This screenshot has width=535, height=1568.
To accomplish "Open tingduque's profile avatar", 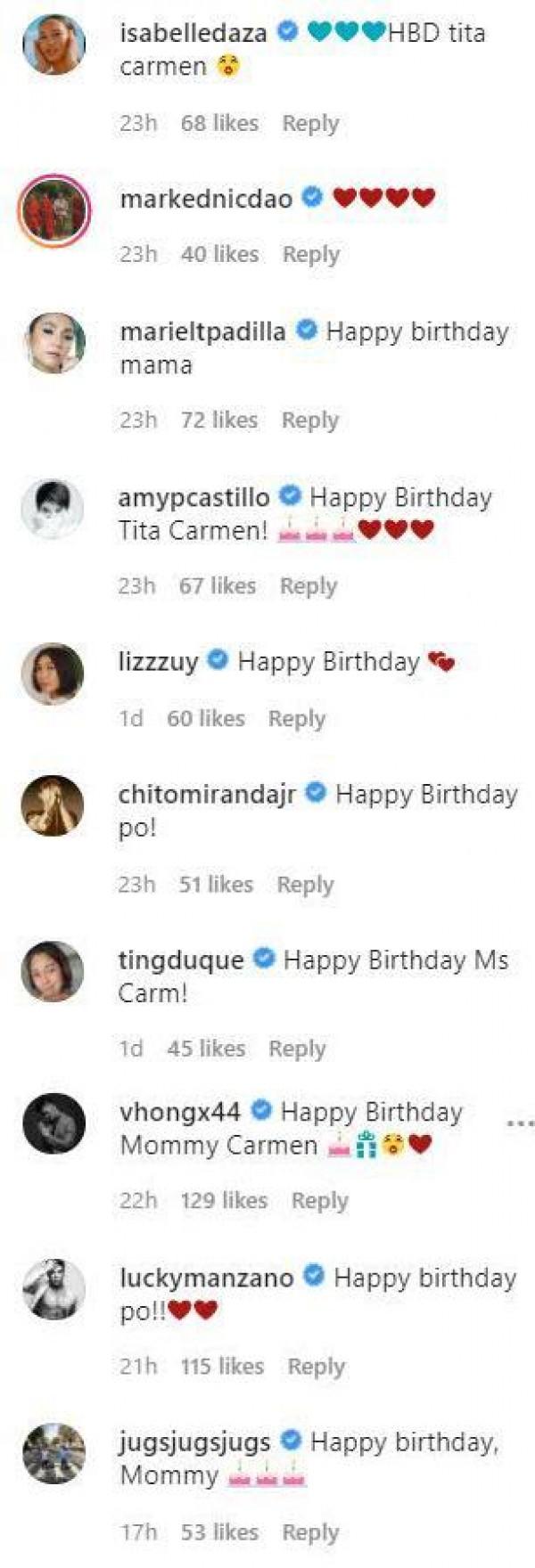I will click(x=53, y=971).
